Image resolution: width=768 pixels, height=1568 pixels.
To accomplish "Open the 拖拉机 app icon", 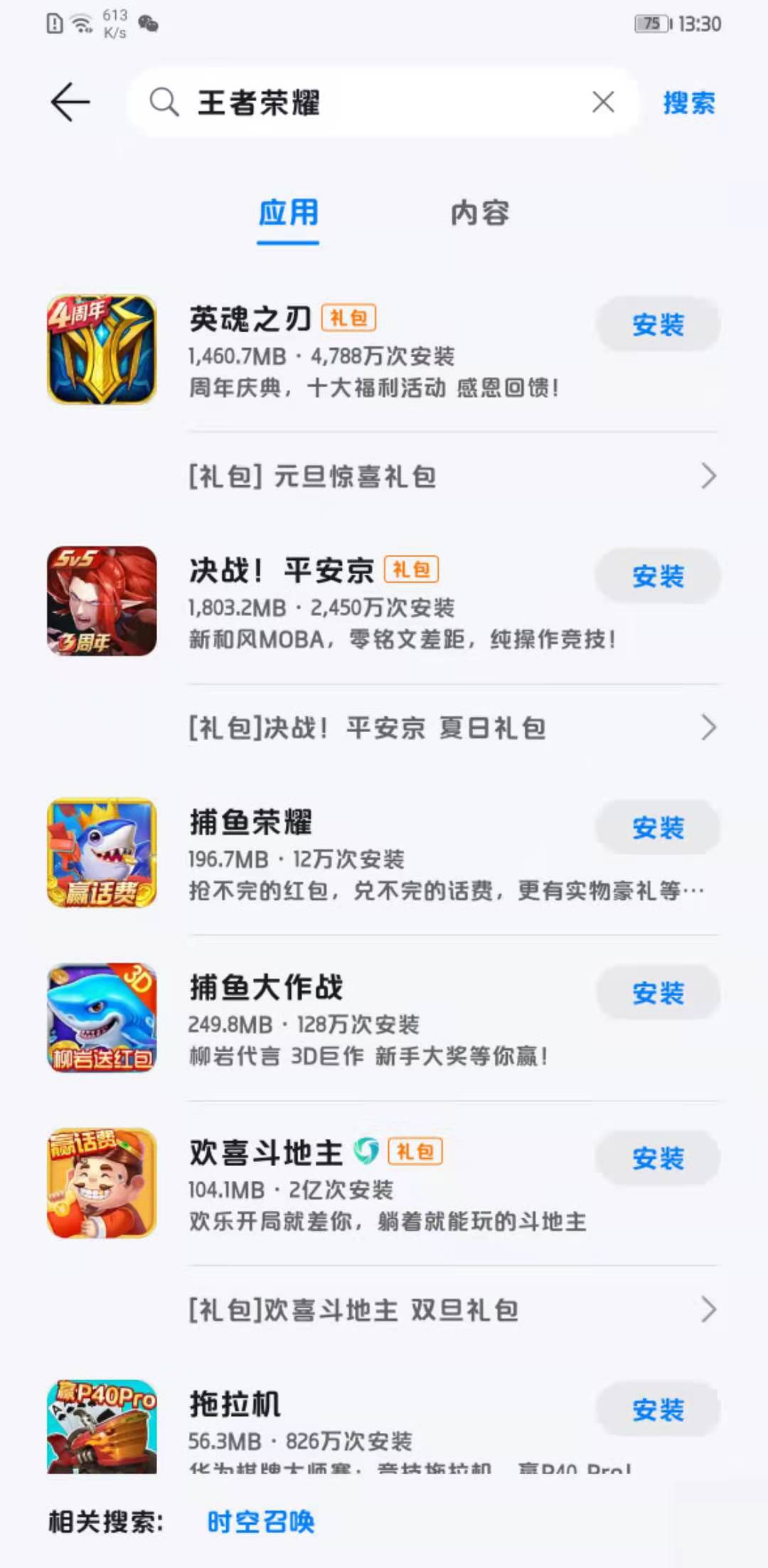I will (x=102, y=1430).
